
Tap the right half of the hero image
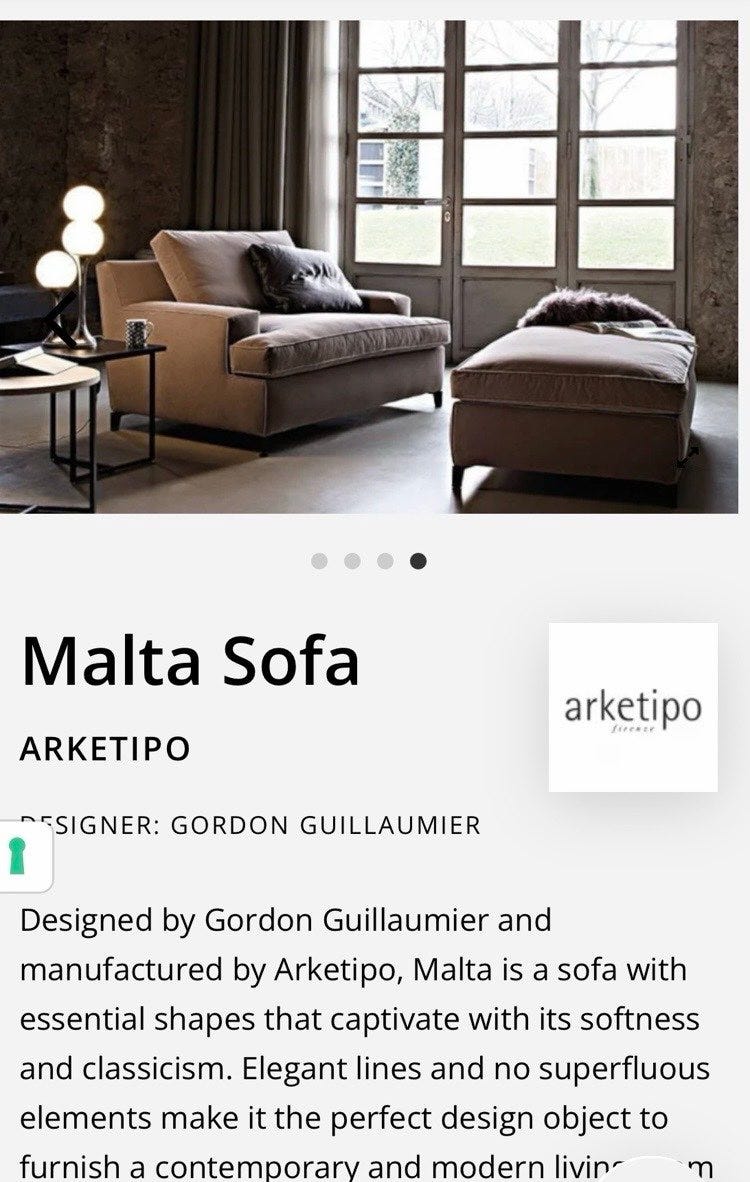tap(560, 260)
